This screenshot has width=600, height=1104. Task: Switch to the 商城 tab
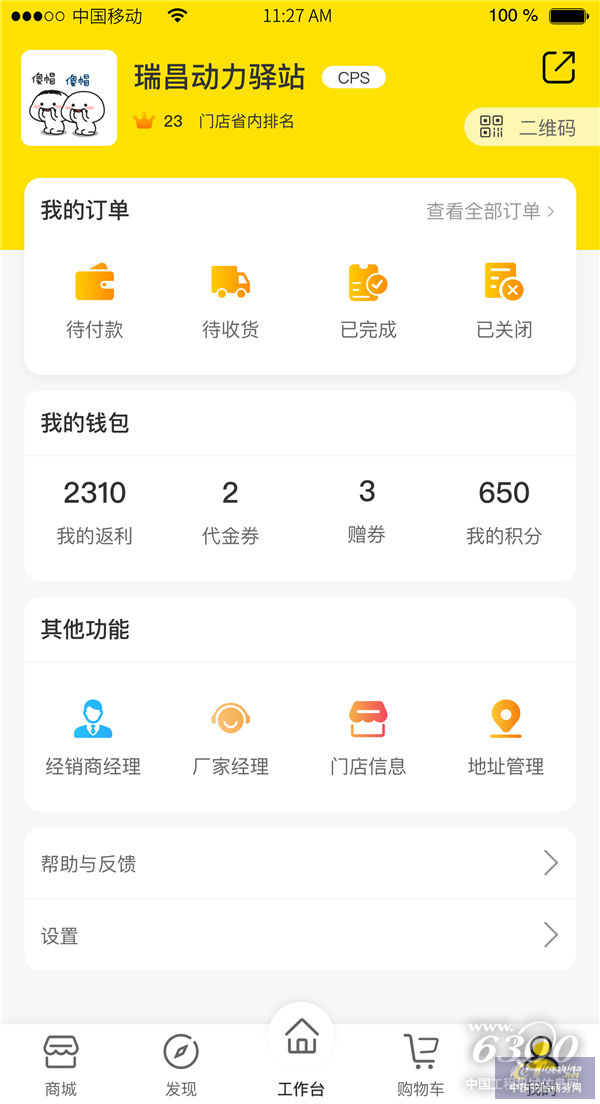61,1066
